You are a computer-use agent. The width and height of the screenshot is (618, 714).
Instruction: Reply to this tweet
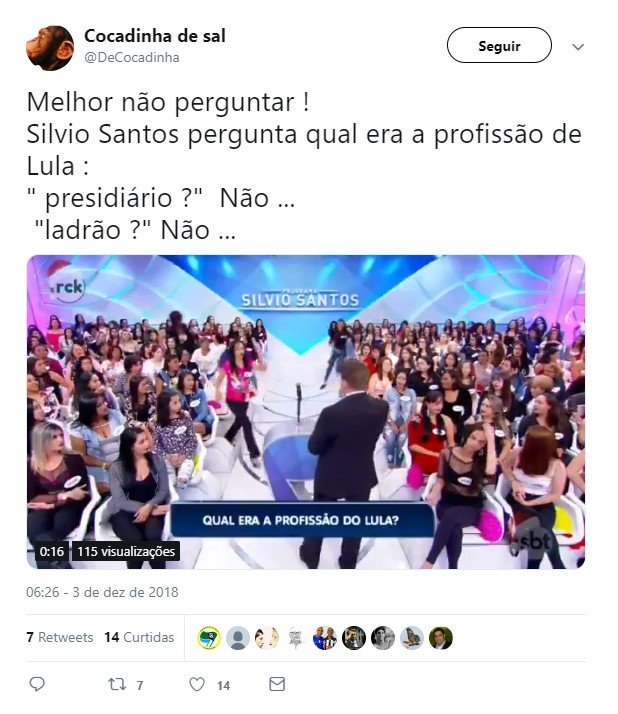click(37, 685)
